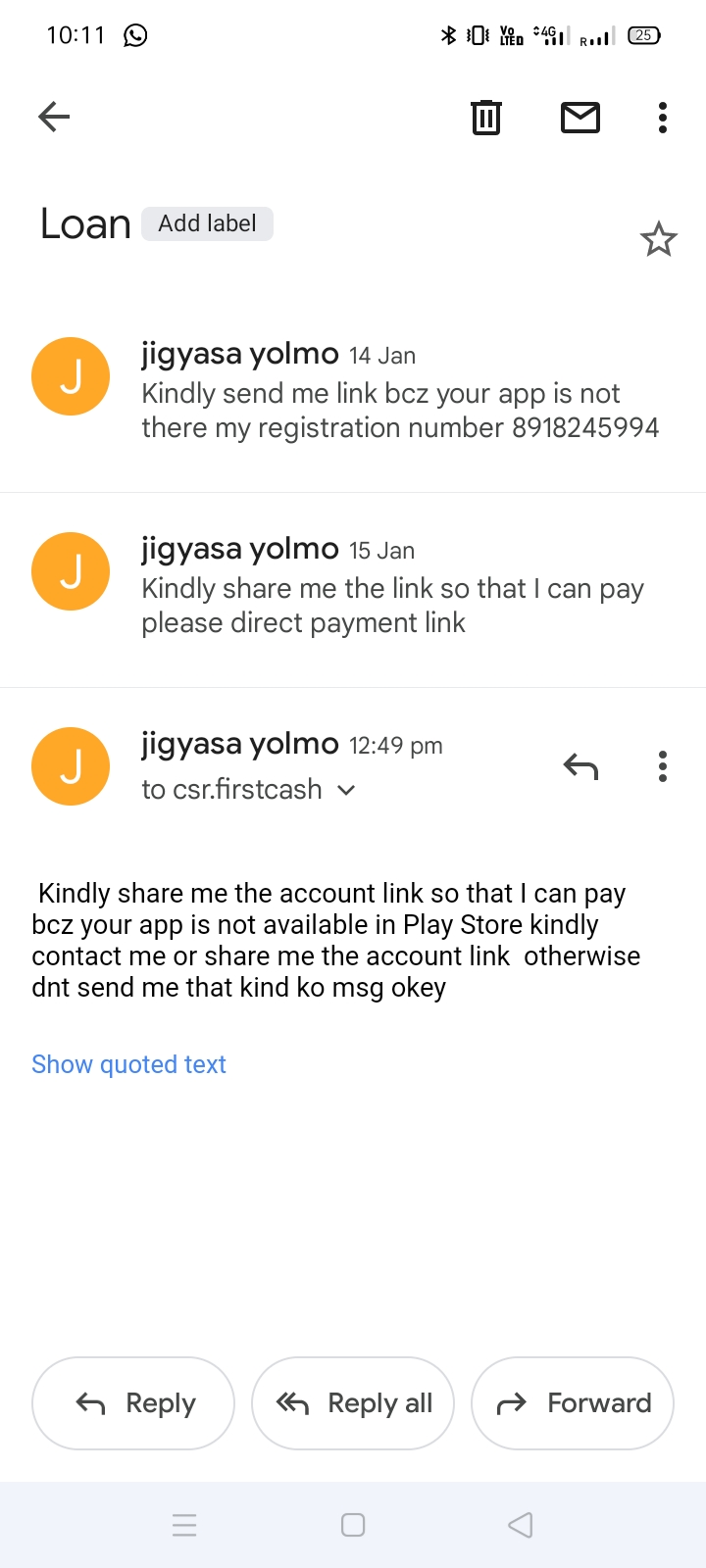Open the recent apps view

(184, 1525)
